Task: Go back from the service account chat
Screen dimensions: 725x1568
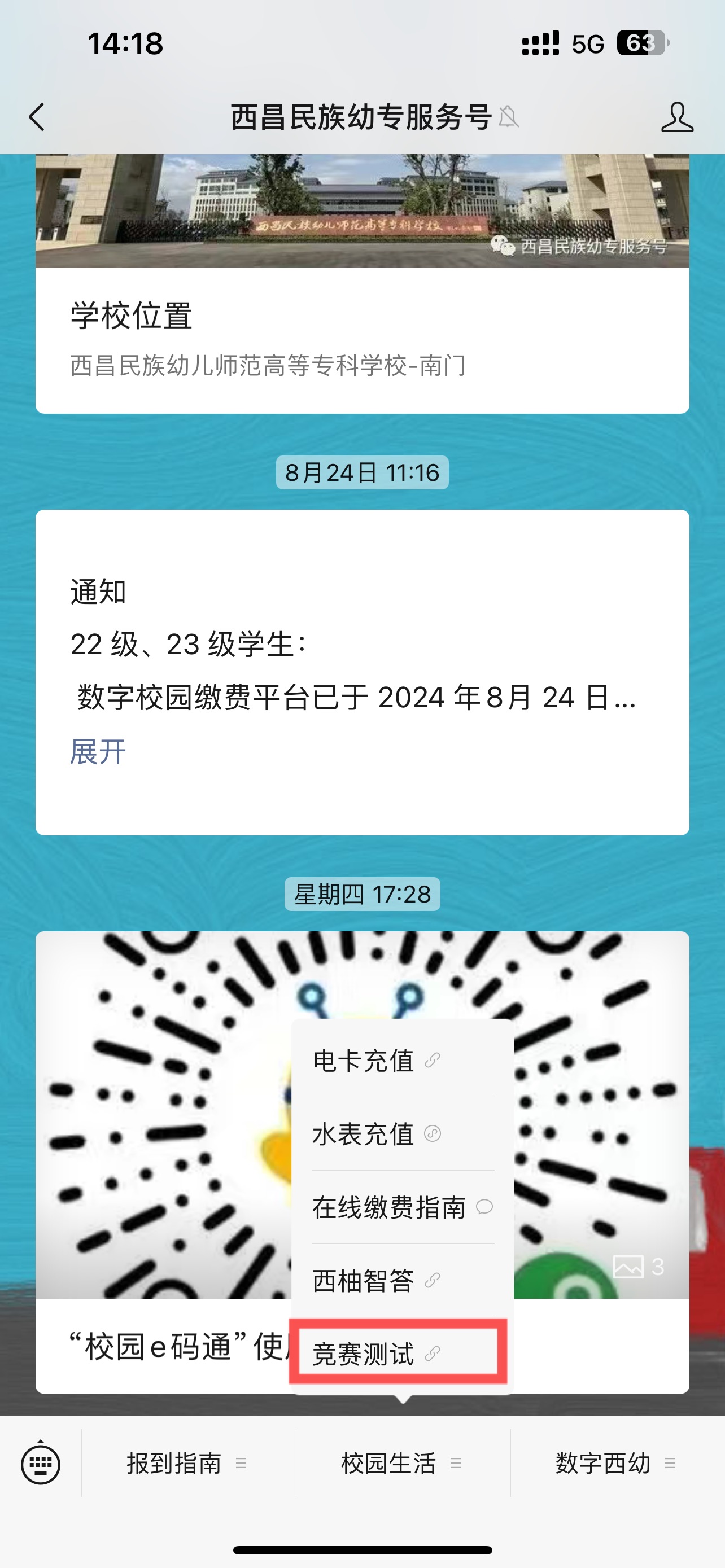Action: click(x=38, y=117)
